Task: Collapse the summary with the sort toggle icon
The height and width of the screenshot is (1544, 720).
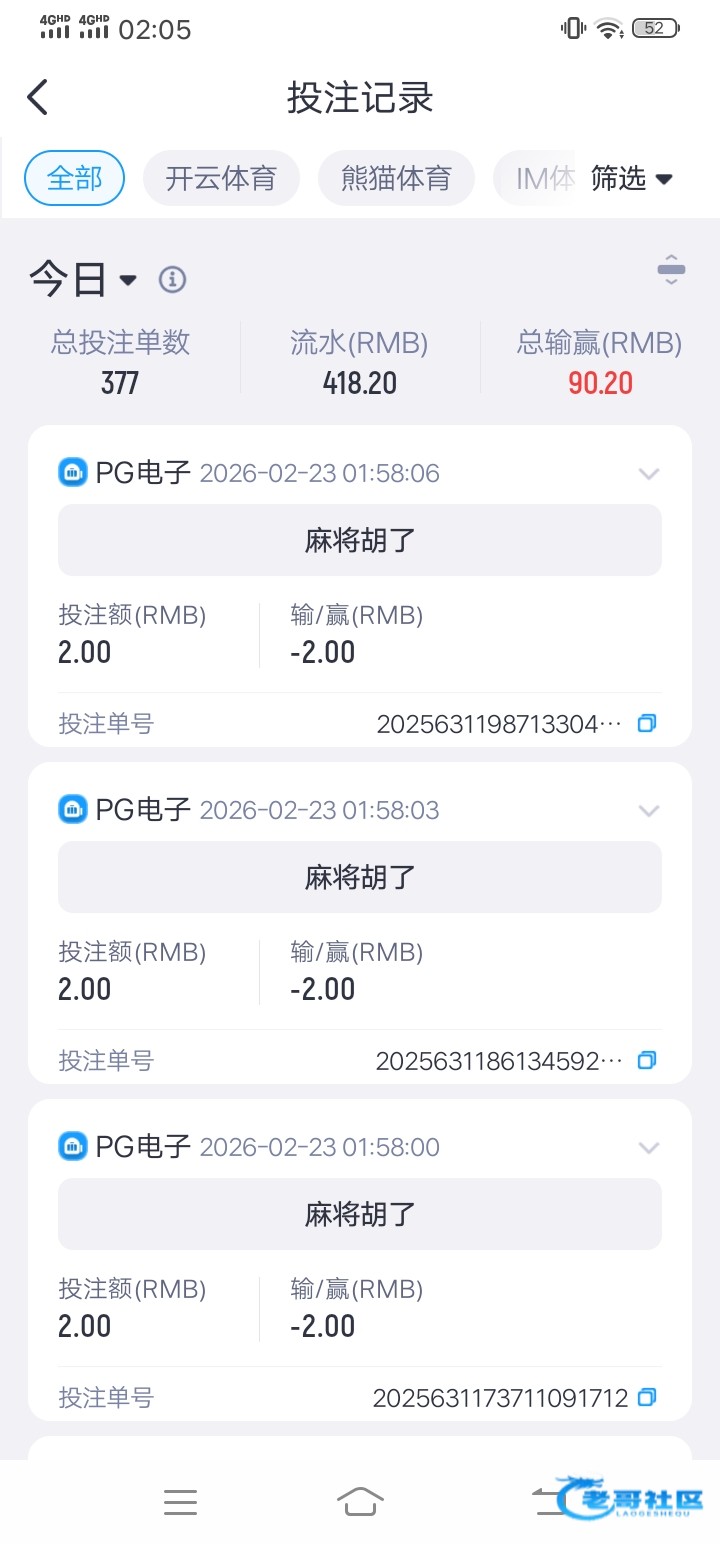Action: pyautogui.click(x=671, y=270)
